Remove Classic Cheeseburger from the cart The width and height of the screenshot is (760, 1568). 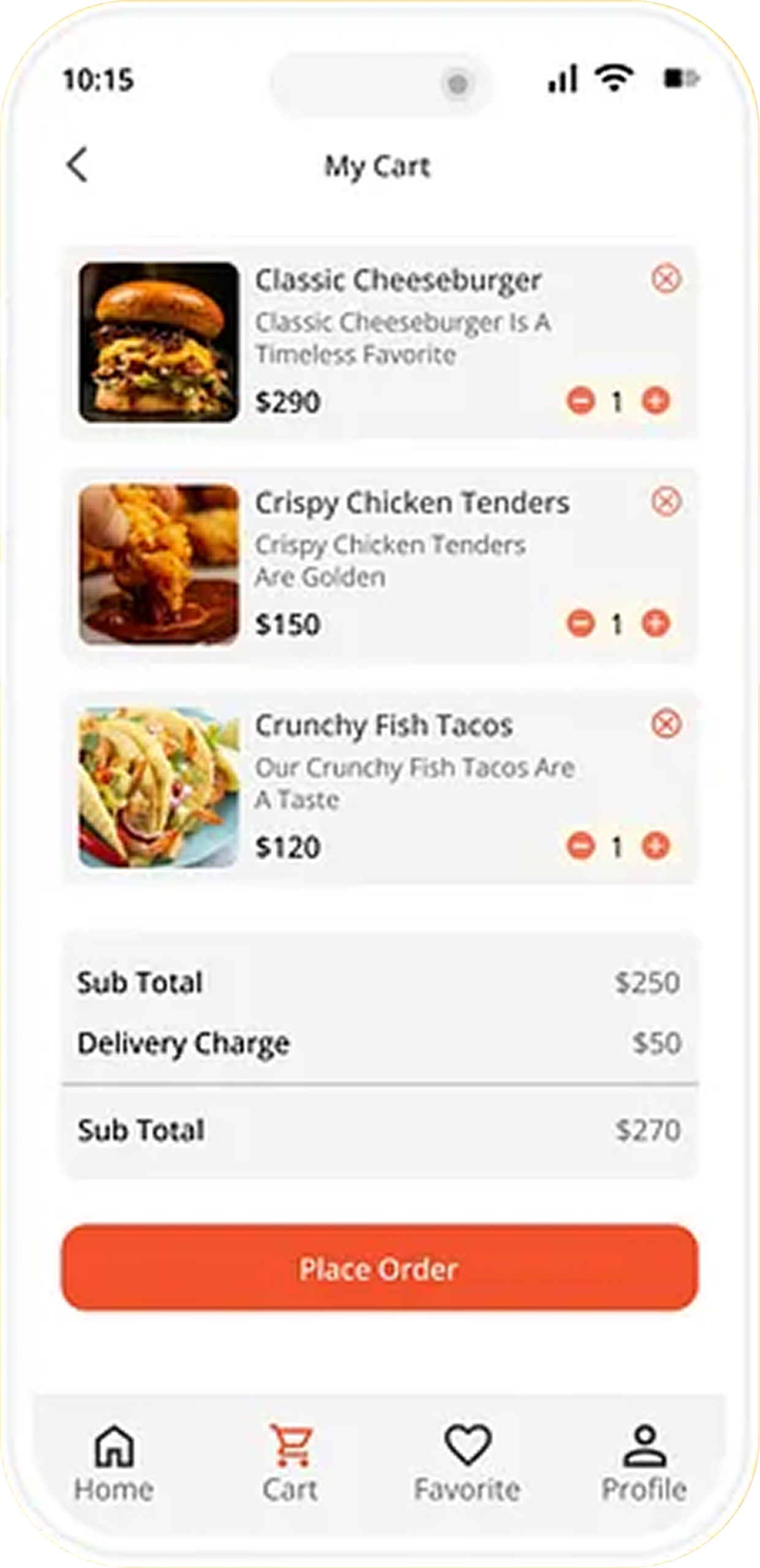click(x=666, y=279)
